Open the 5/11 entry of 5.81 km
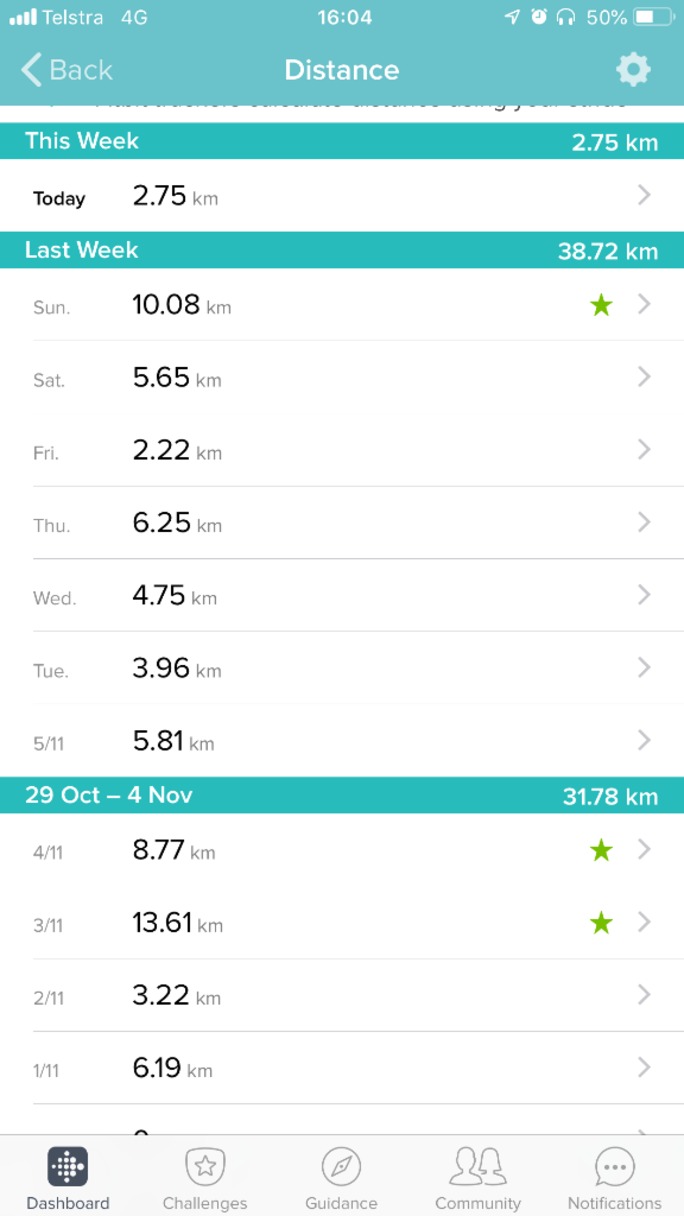This screenshot has height=1216, width=684. pos(342,741)
